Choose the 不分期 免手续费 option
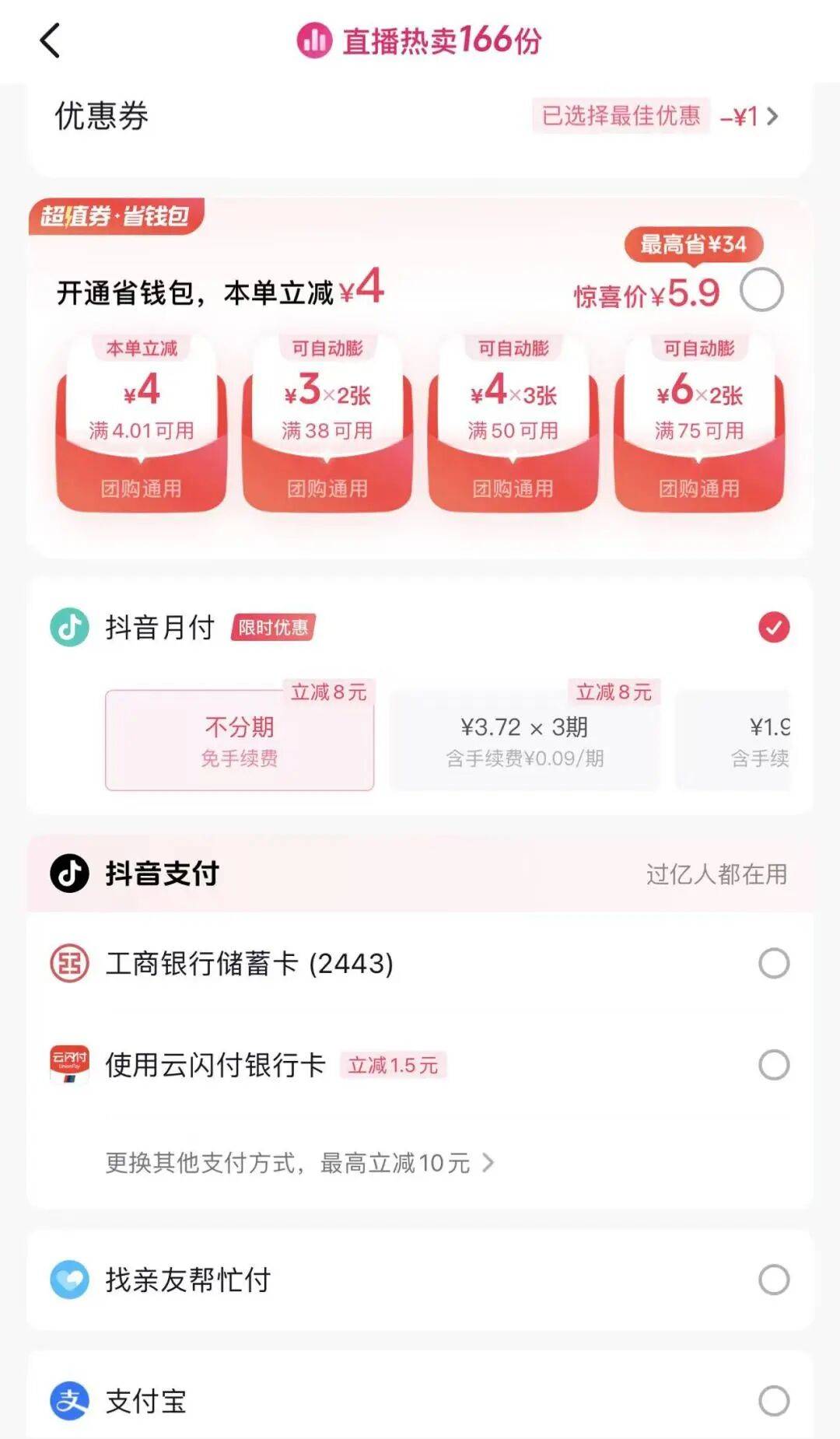This screenshot has height=1439, width=840. [240, 741]
